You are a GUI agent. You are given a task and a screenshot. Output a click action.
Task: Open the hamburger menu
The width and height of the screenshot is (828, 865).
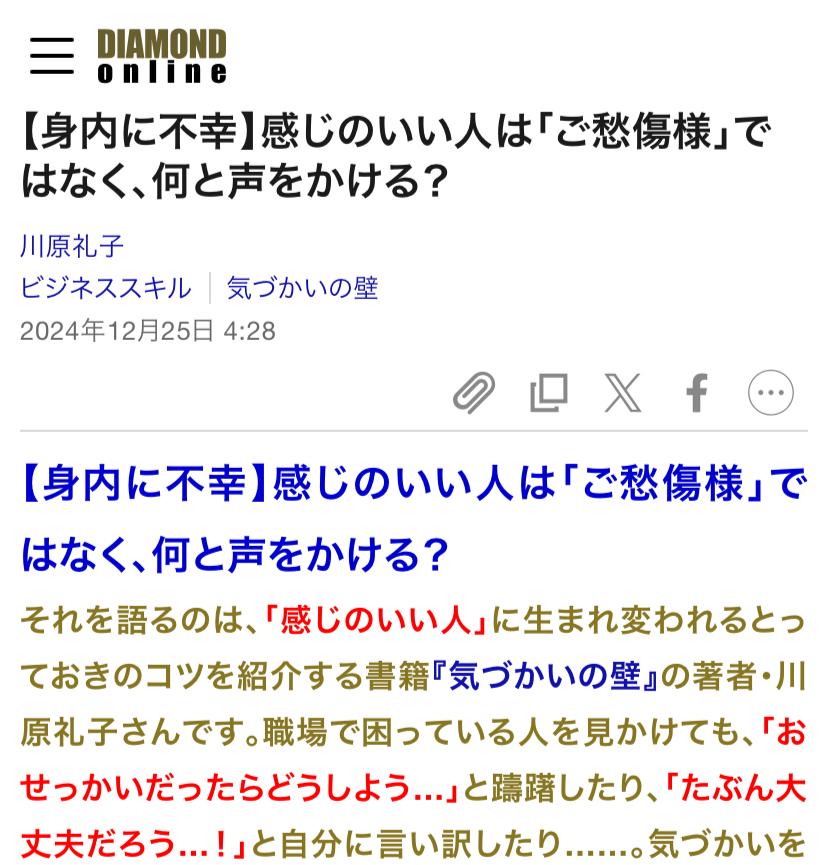point(52,56)
